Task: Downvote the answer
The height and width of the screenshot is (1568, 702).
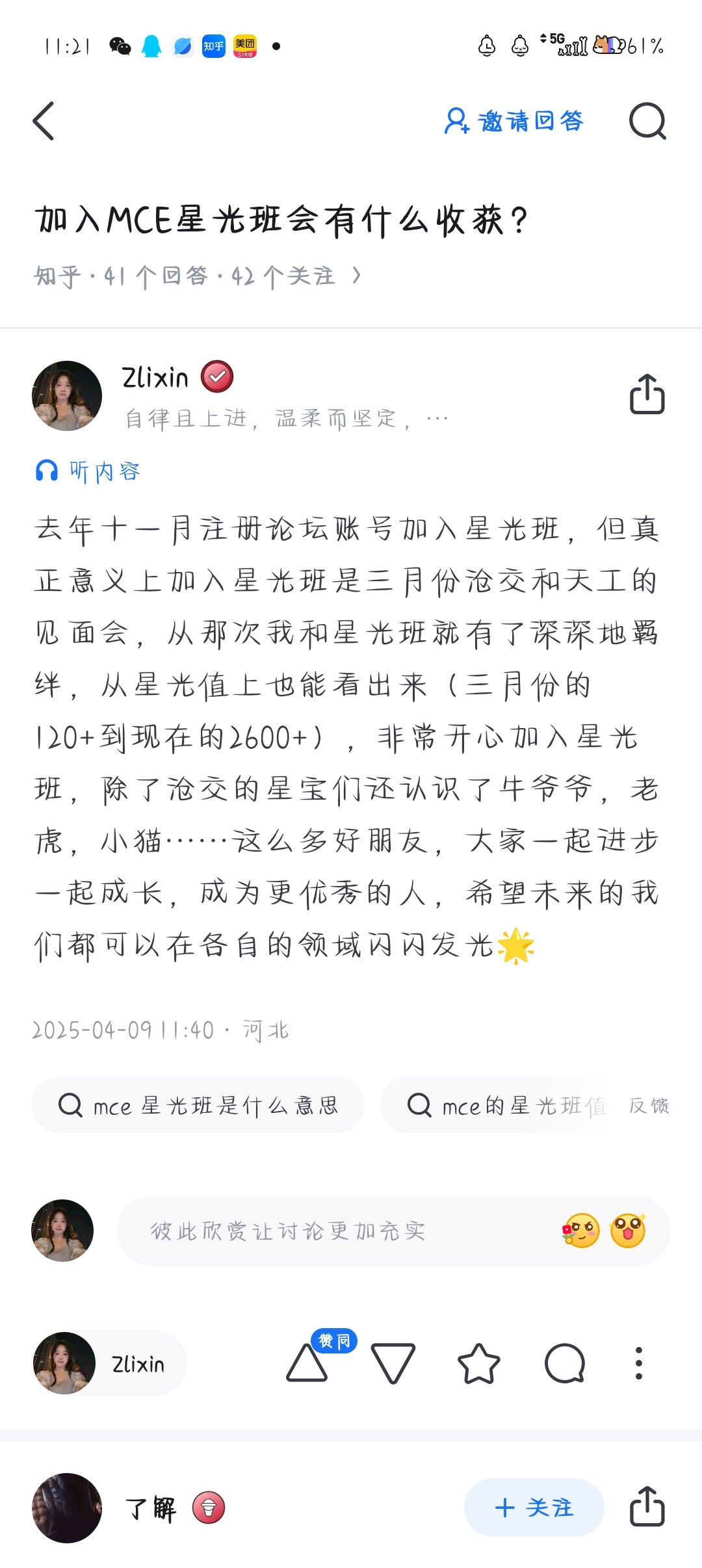Action: (393, 1363)
